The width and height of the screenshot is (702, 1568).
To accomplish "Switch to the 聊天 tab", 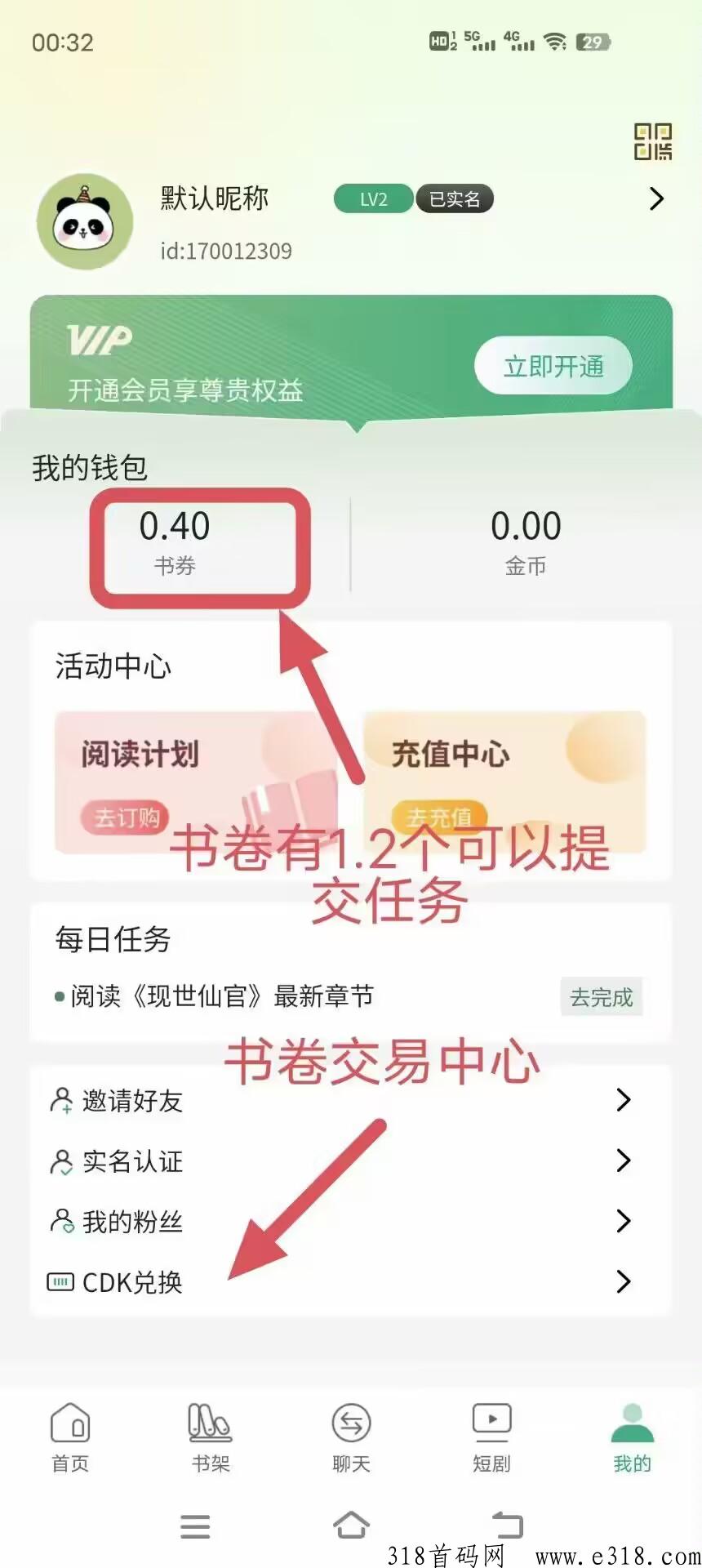I will tap(351, 1437).
